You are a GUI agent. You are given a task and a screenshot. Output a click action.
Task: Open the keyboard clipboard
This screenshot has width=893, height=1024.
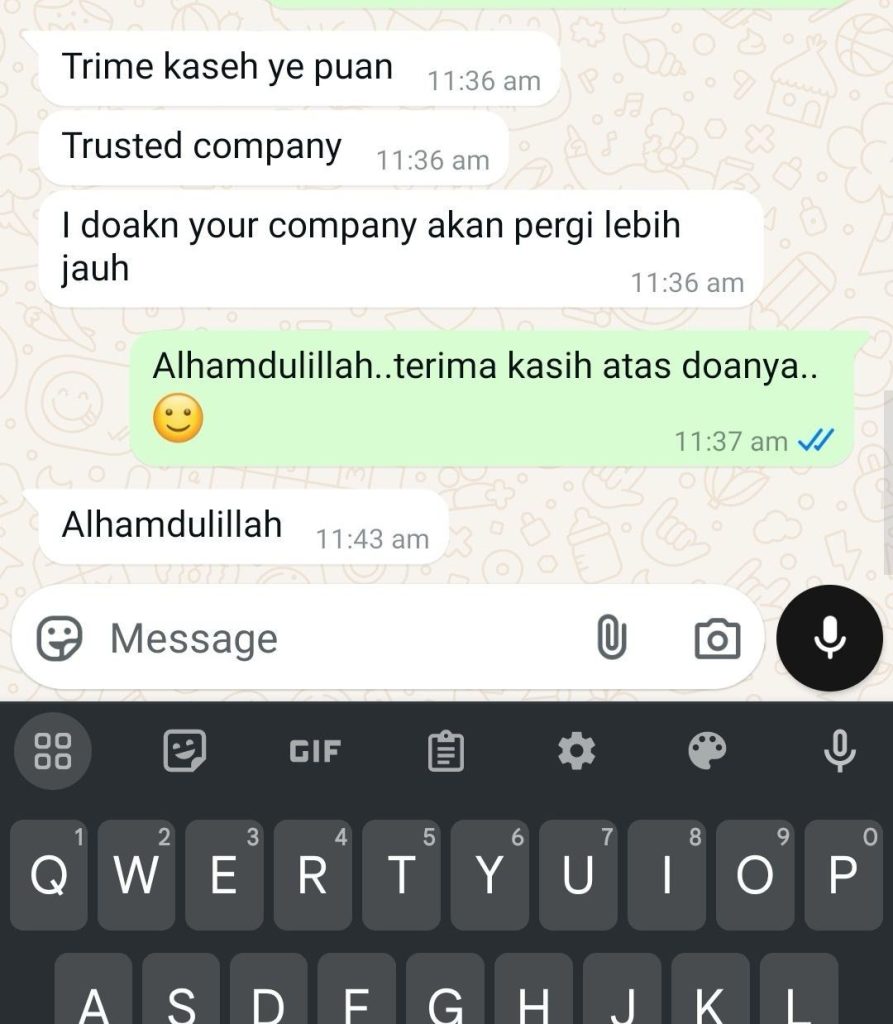pyautogui.click(x=446, y=751)
